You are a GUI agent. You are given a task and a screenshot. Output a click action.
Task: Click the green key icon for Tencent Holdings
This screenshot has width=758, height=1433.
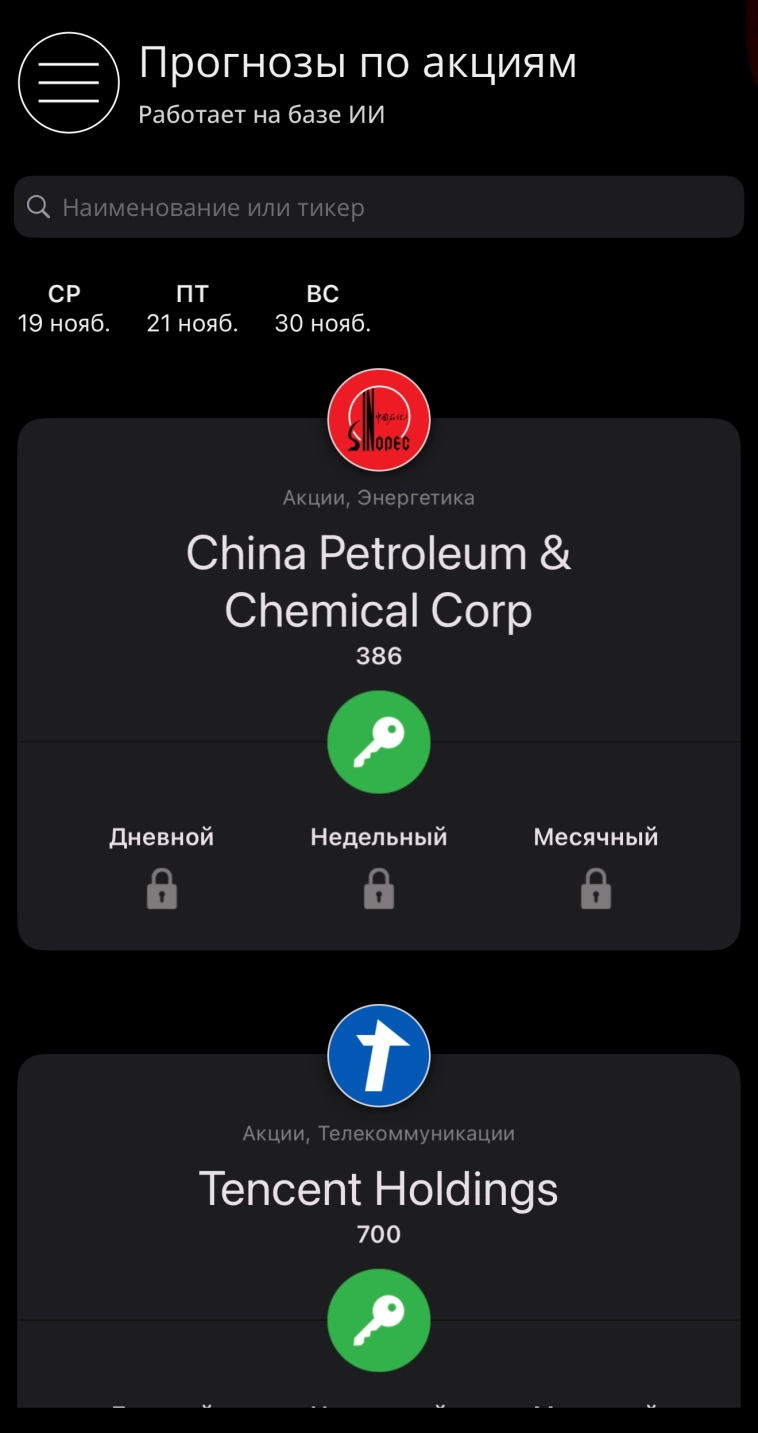[379, 1320]
